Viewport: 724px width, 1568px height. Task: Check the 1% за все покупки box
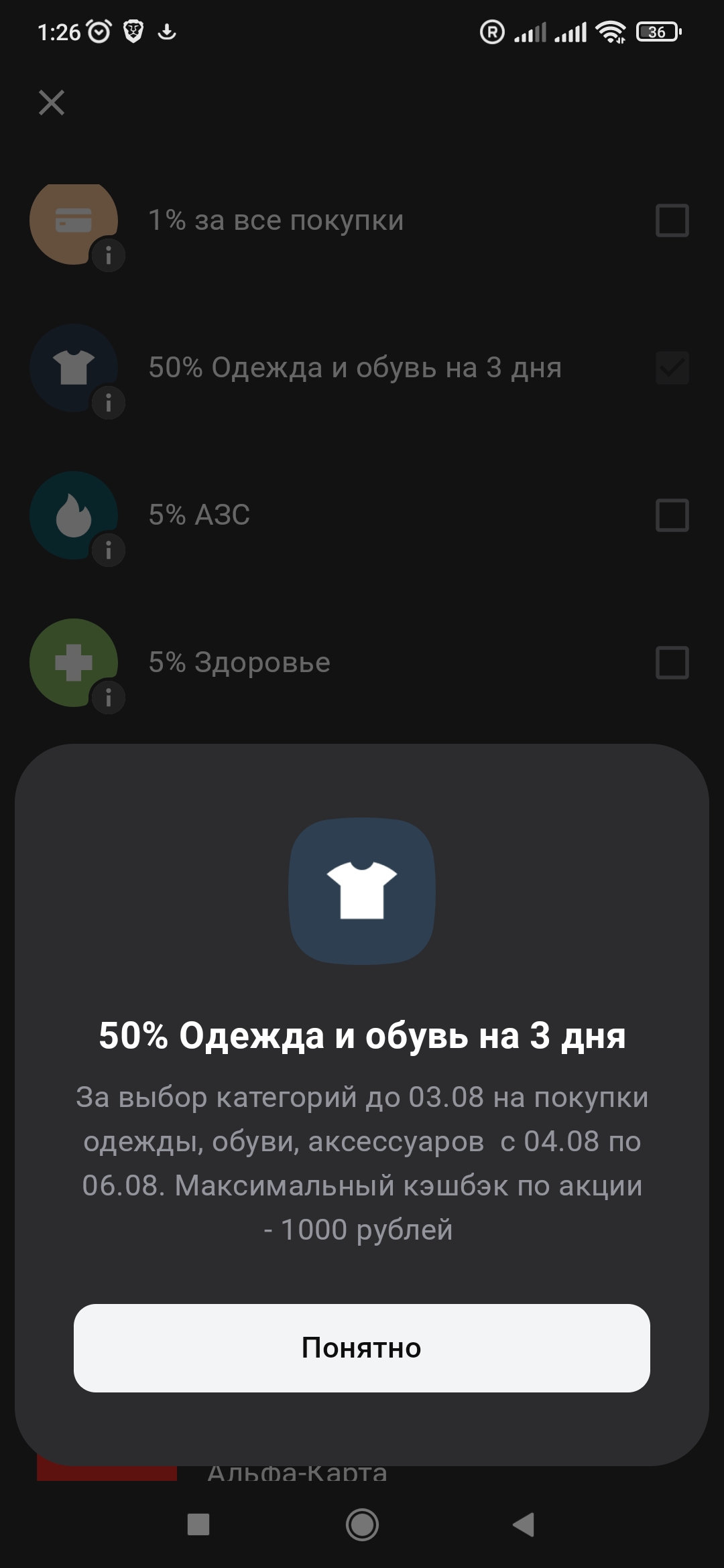click(672, 220)
